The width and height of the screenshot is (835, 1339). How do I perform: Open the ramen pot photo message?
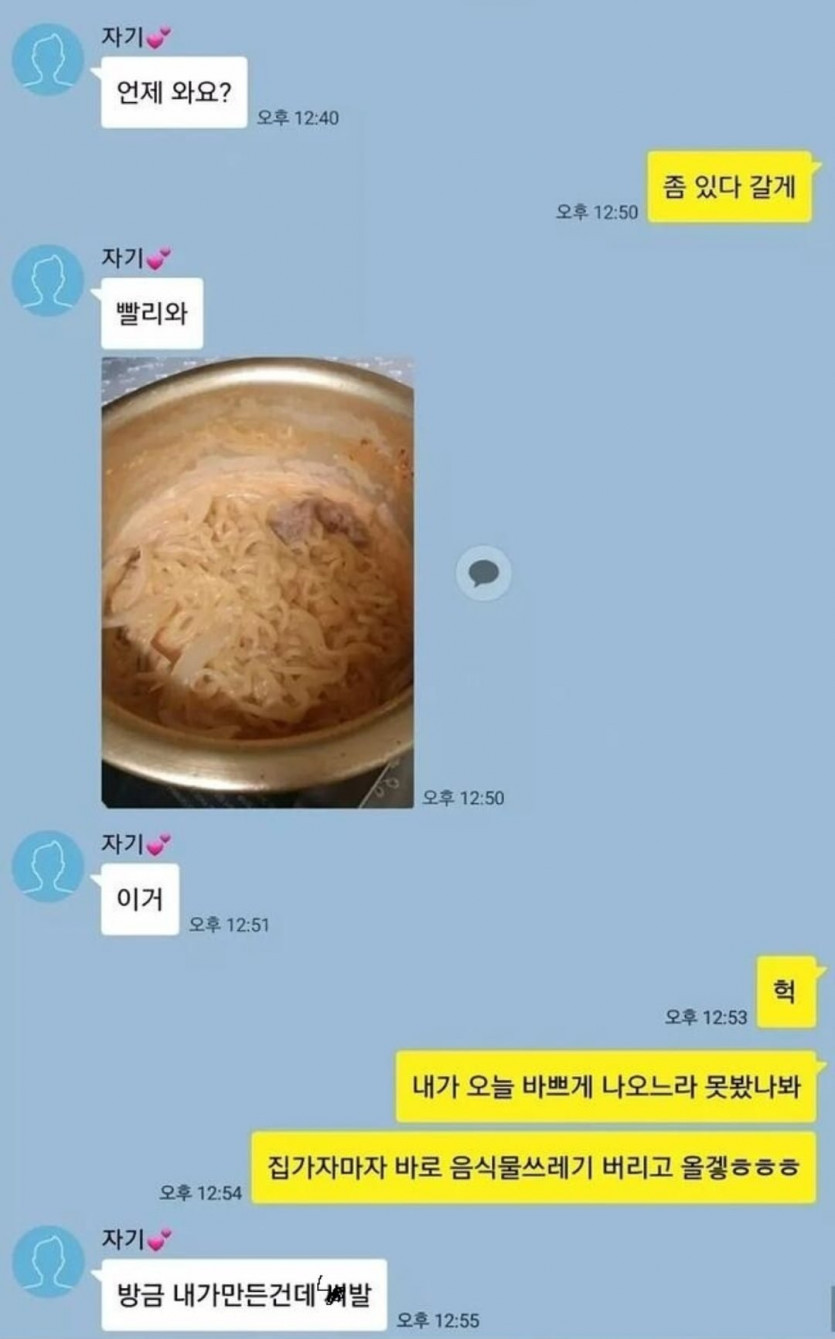[x=257, y=582]
